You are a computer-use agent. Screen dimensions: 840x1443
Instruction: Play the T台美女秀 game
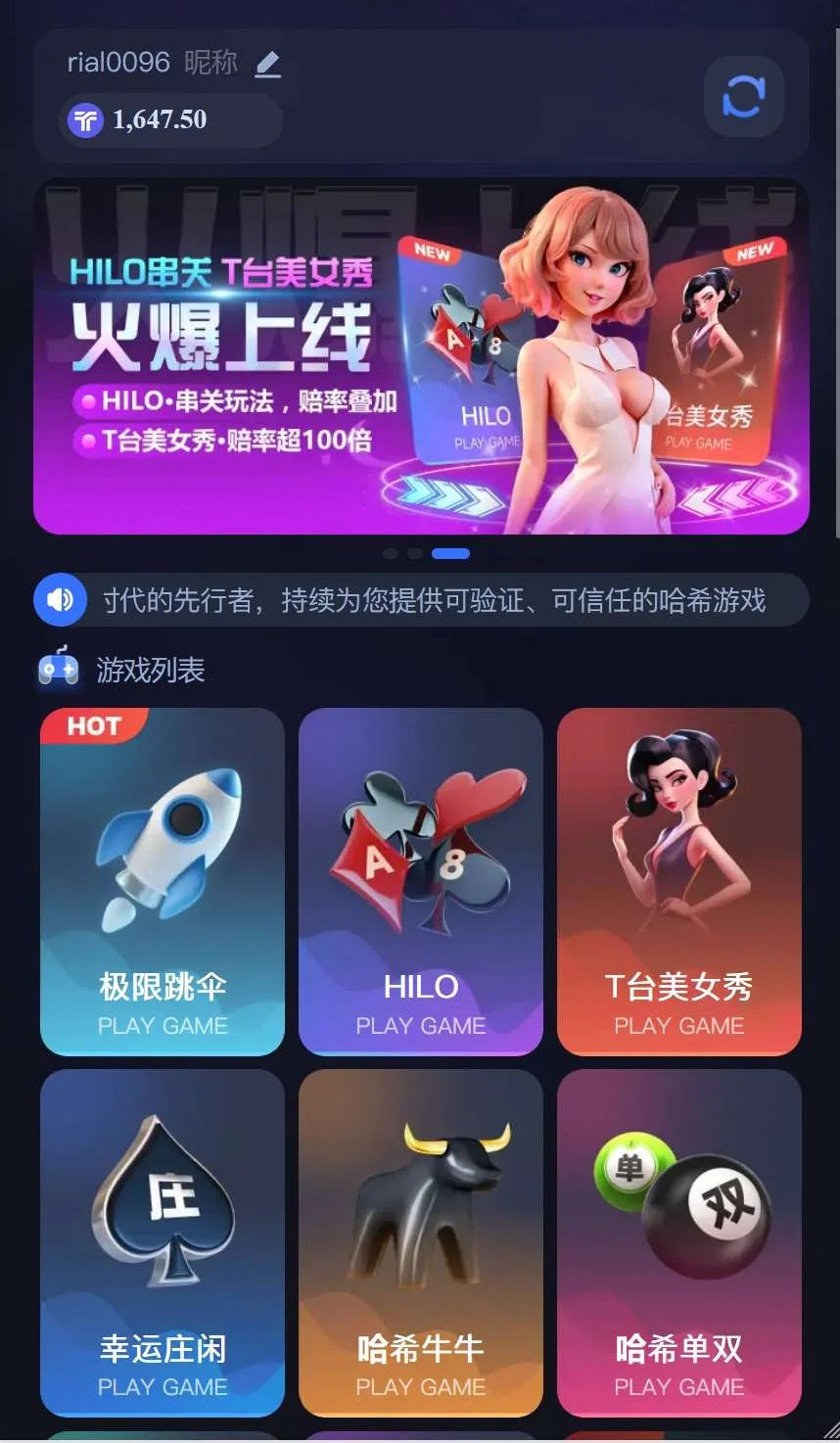679,881
